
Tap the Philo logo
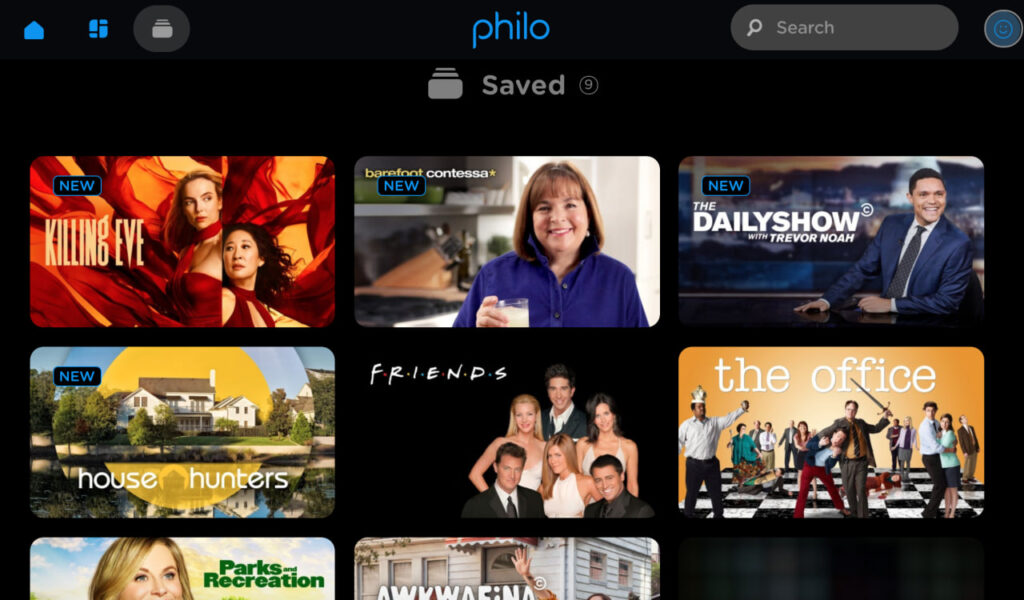point(511,29)
